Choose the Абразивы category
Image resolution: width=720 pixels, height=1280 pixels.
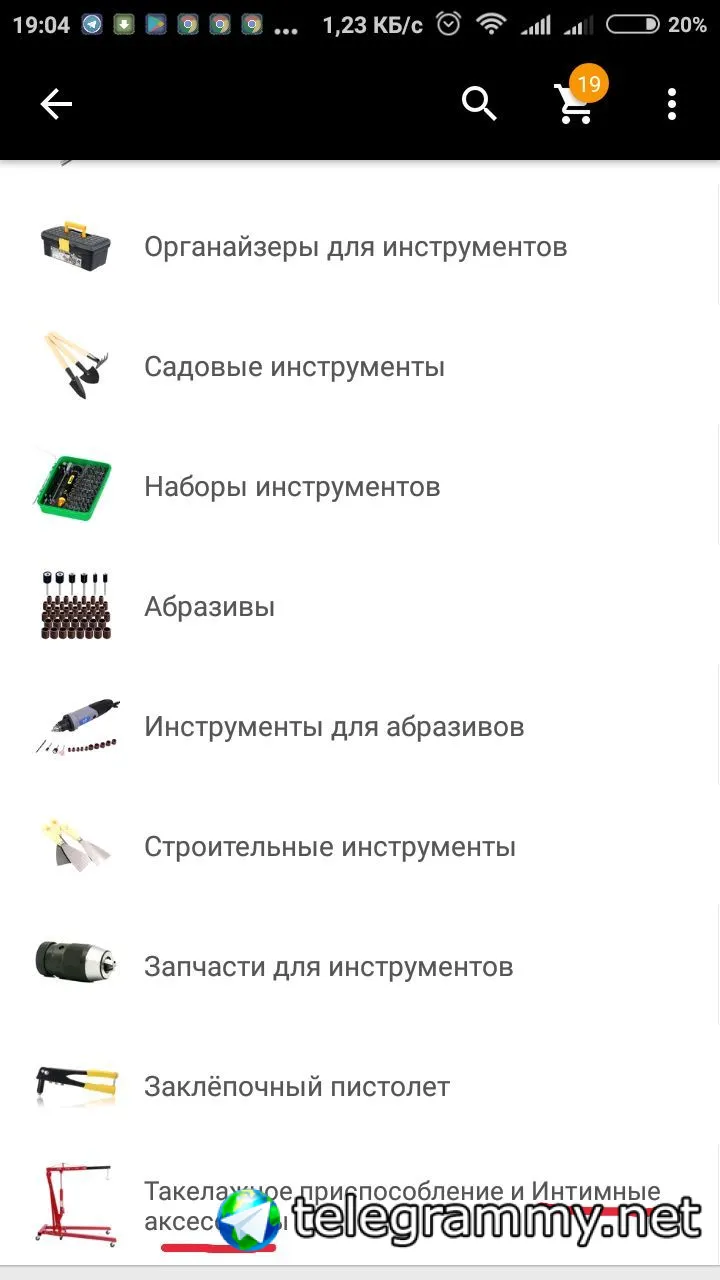click(x=209, y=607)
